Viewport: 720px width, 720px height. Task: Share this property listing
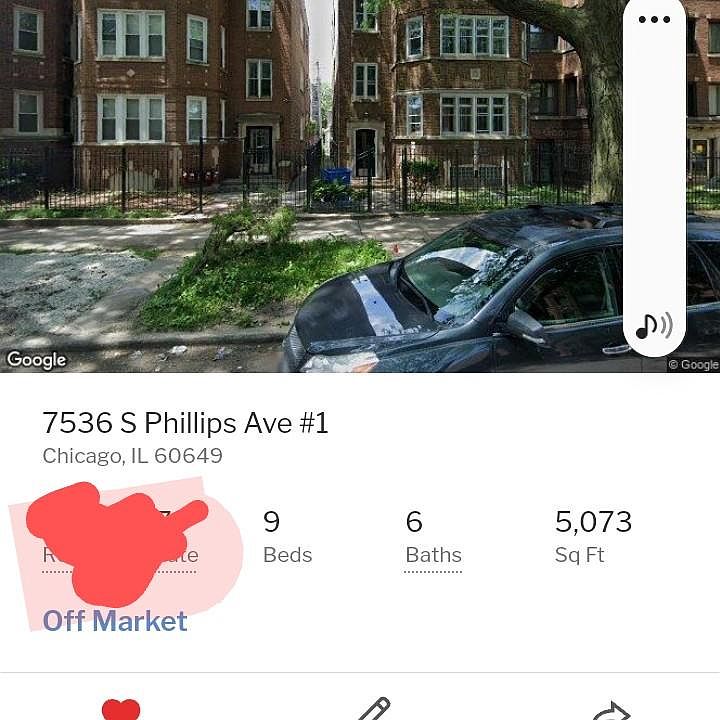[x=609, y=711]
